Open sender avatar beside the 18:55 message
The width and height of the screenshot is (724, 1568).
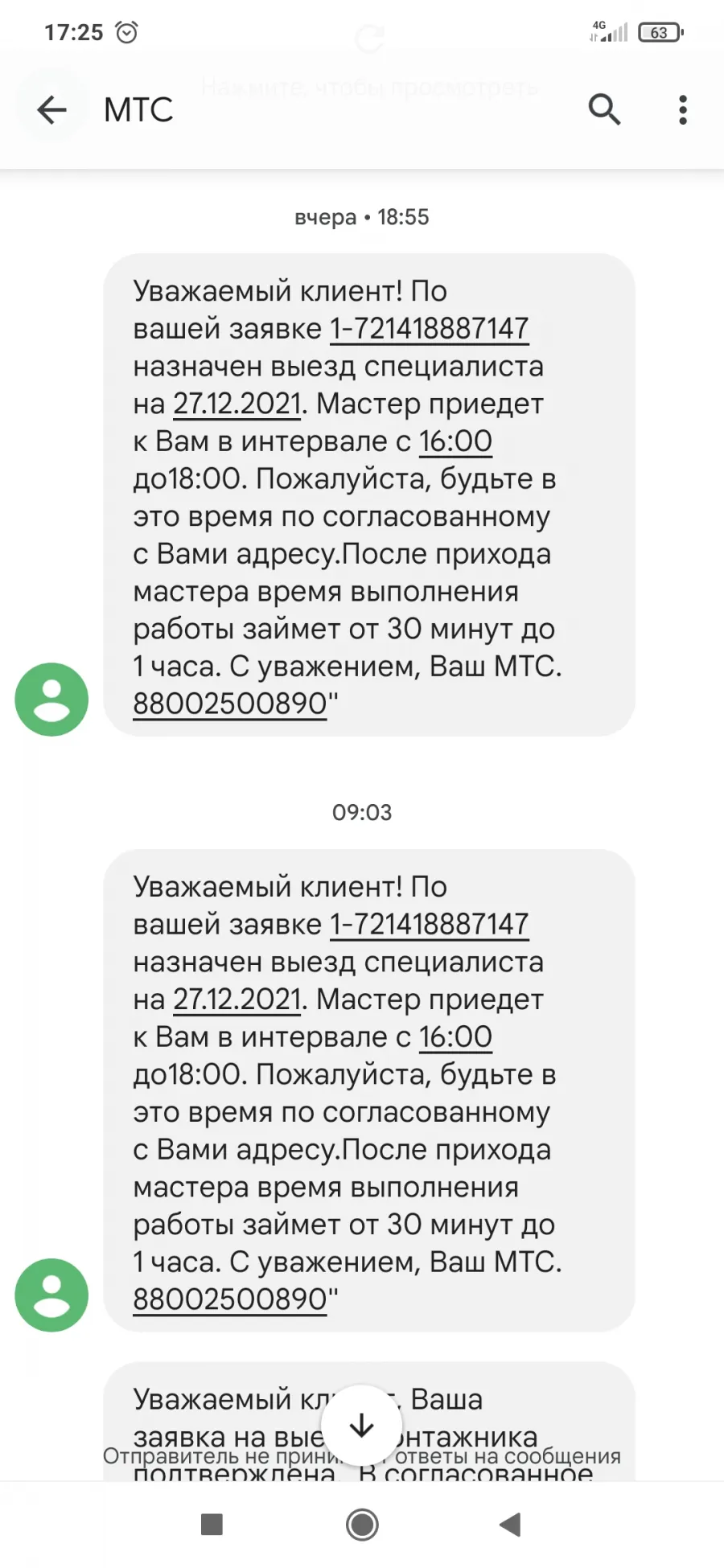click(51, 700)
